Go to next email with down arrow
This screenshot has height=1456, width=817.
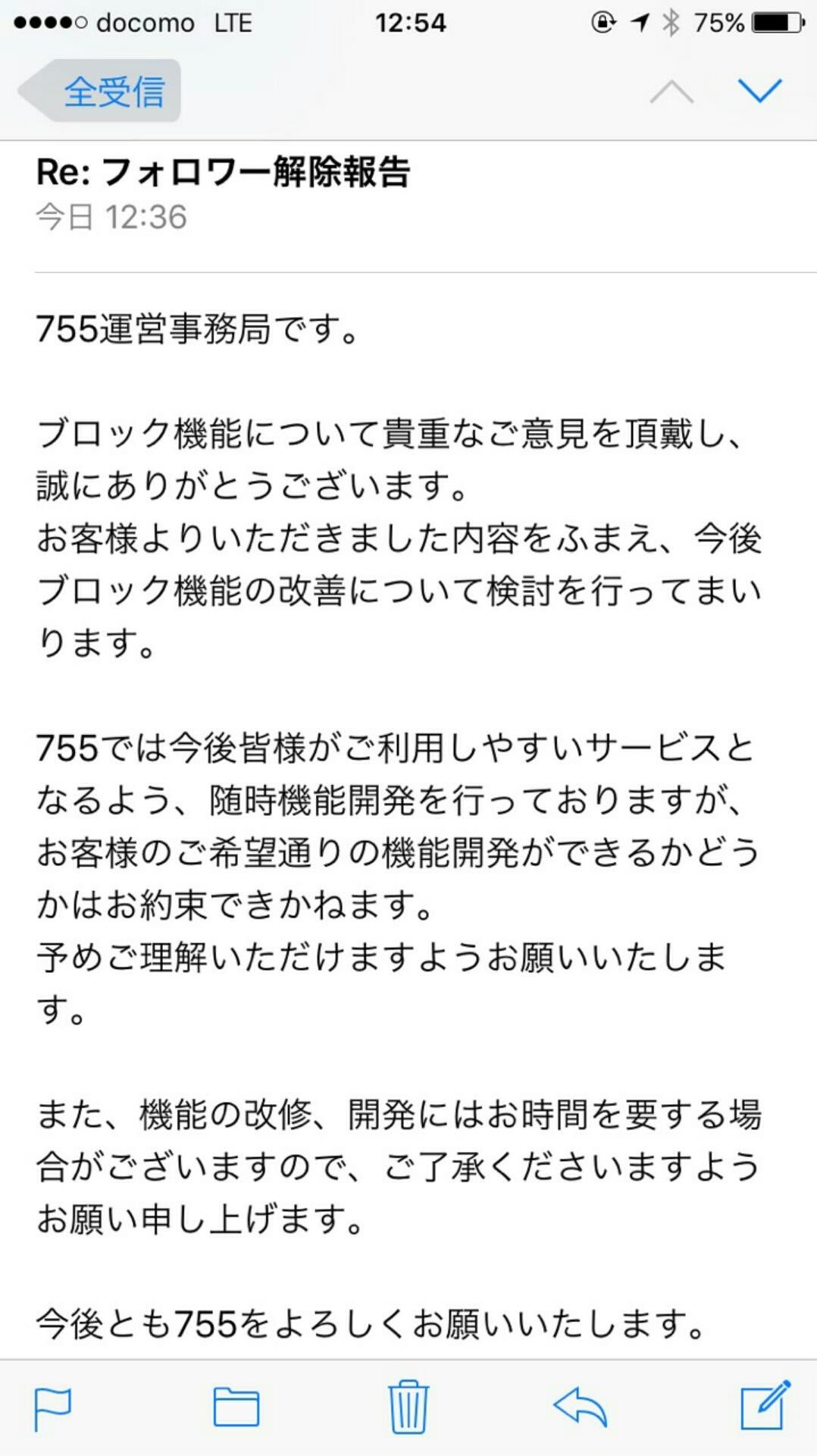[759, 90]
